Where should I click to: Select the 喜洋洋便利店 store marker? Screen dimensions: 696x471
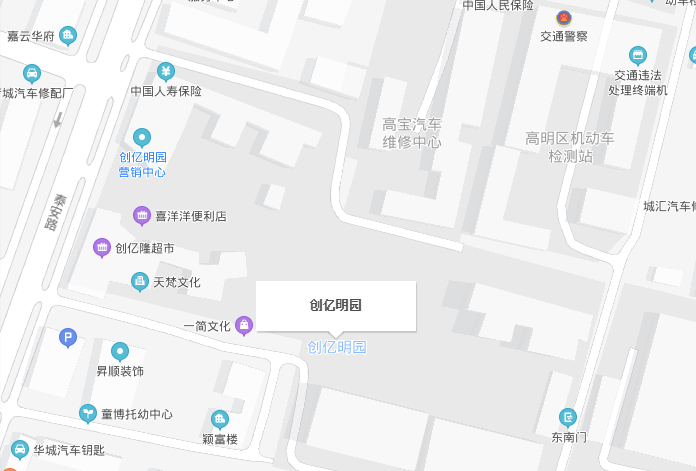tap(142, 216)
